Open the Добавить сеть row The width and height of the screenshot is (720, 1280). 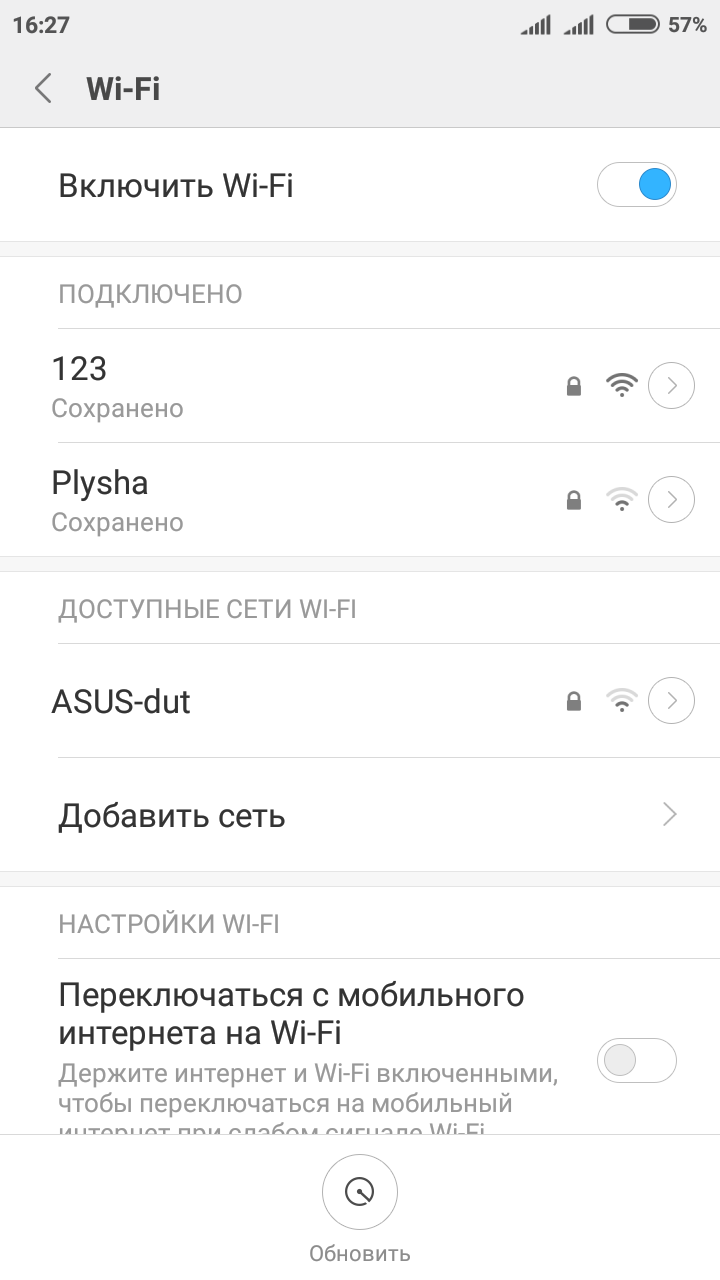pos(360,815)
